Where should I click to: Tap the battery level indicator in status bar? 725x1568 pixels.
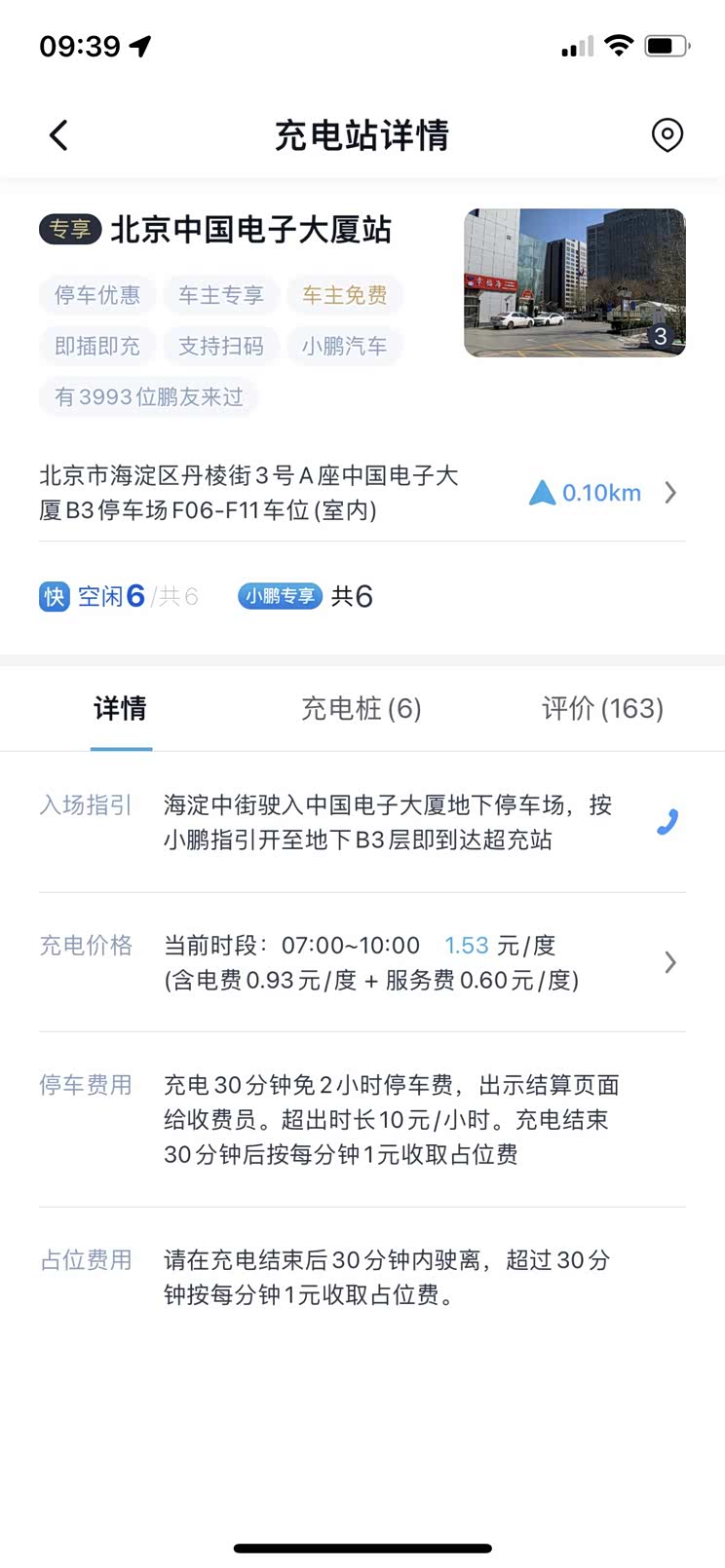coord(667,44)
